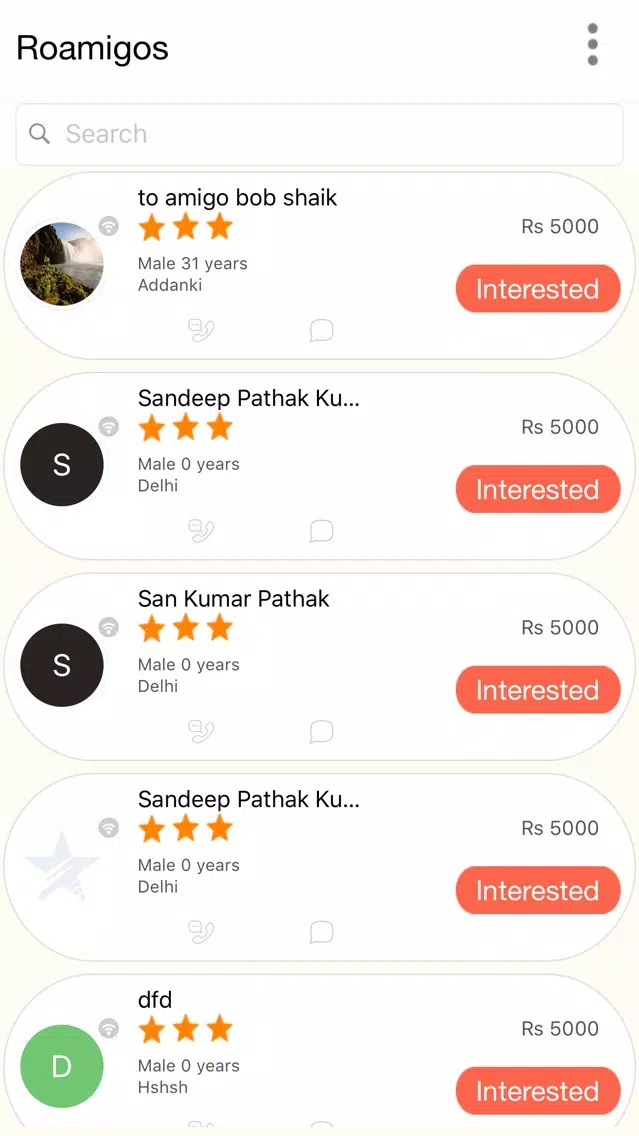
Task: Call to amigo bob shaik via phone icon
Action: 201,330
